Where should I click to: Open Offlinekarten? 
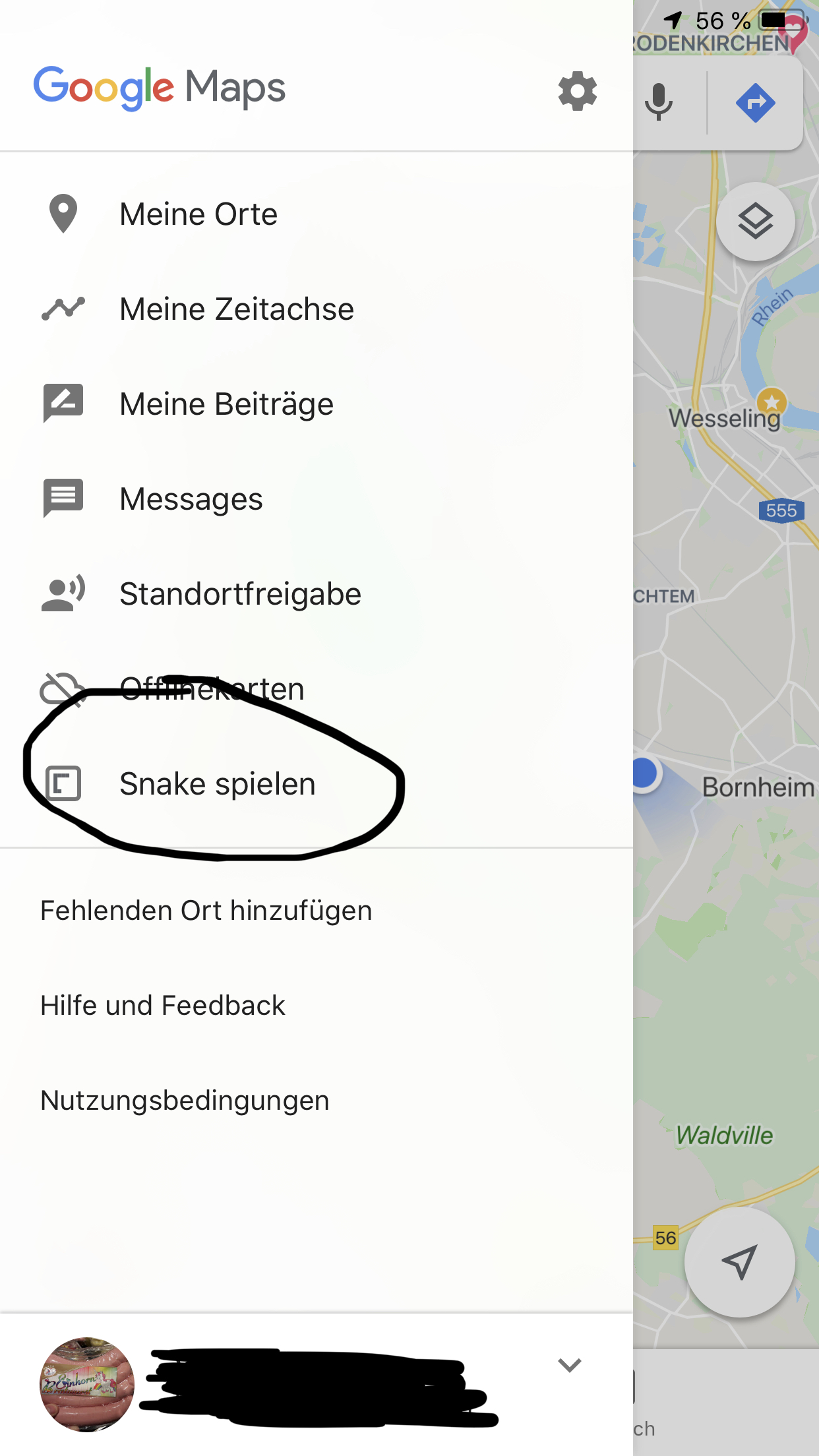[x=211, y=689]
